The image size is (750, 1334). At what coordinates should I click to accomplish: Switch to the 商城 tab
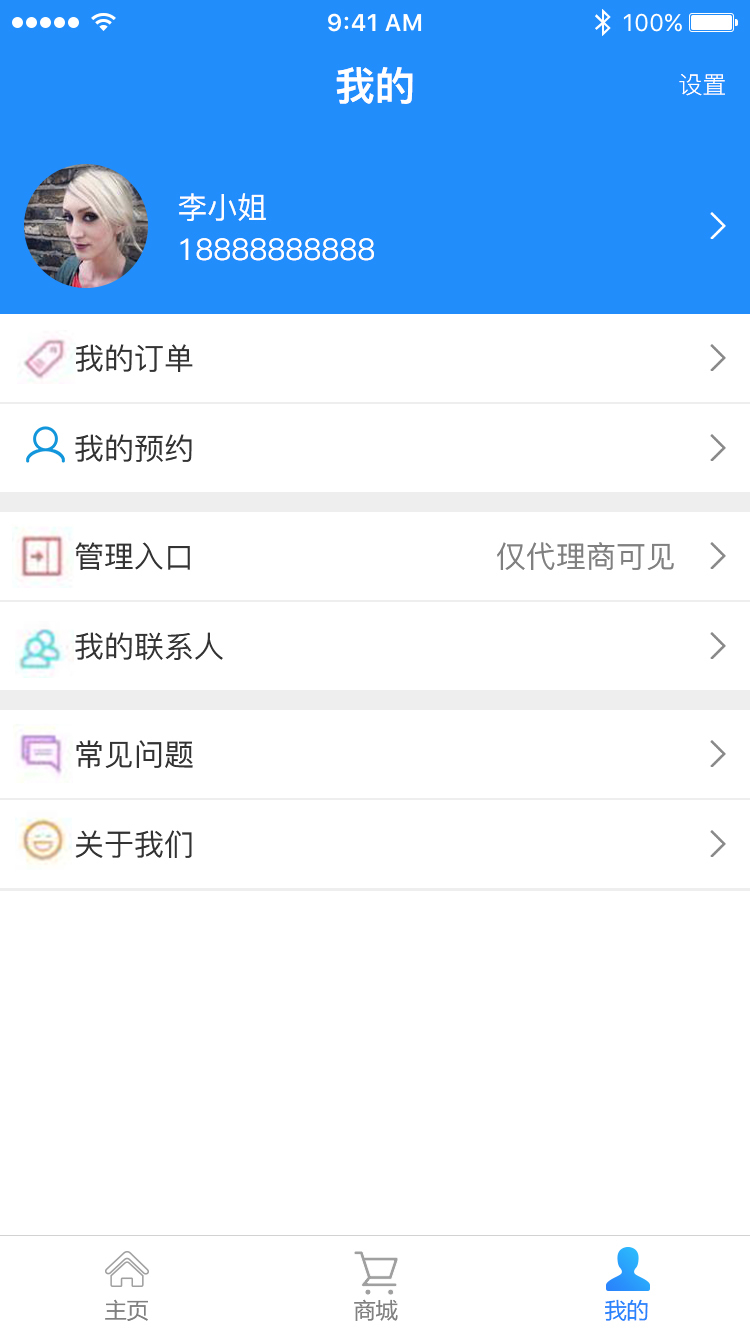(x=377, y=1285)
